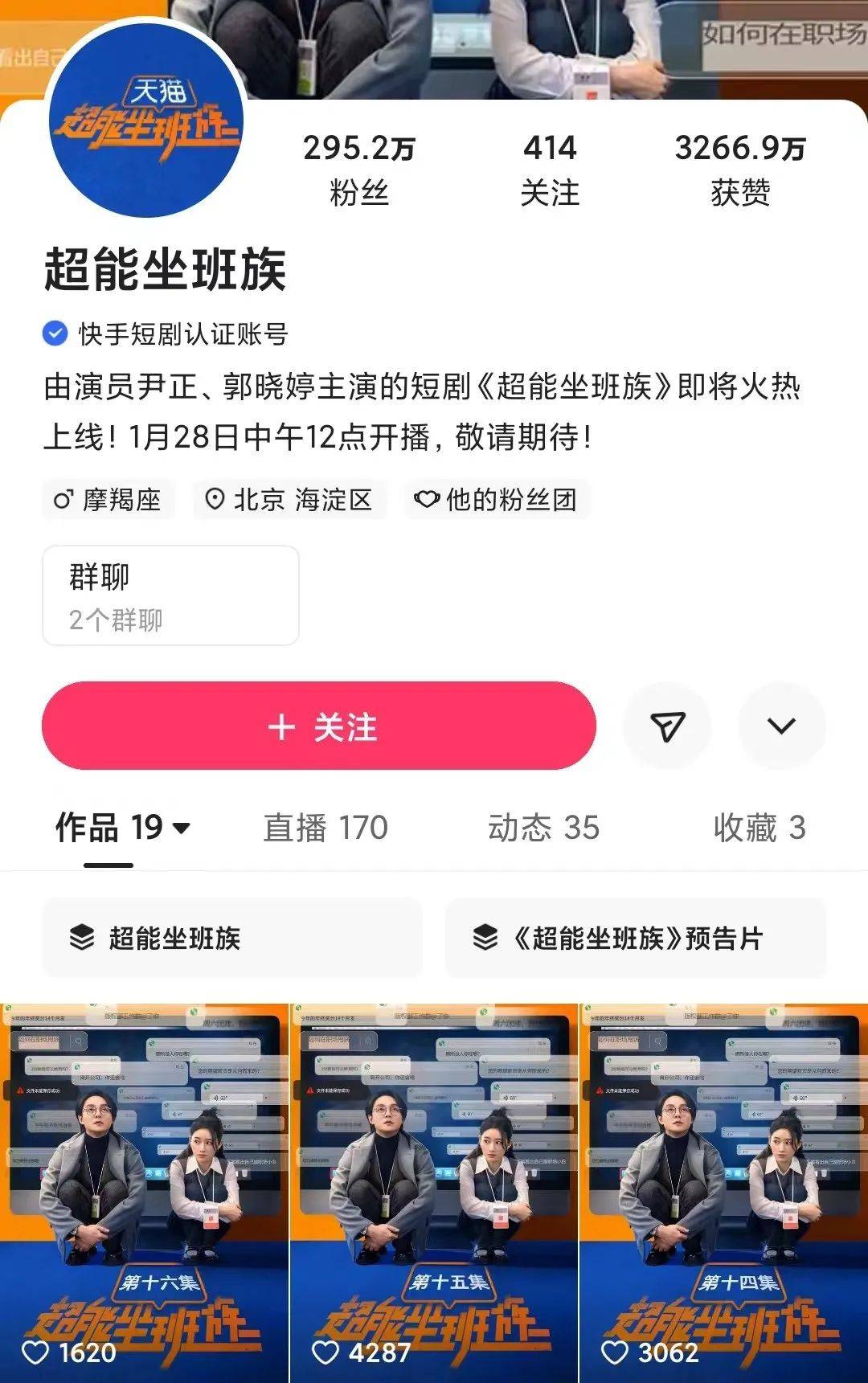View the 295.2万 粉丝 followers list

tap(358, 170)
